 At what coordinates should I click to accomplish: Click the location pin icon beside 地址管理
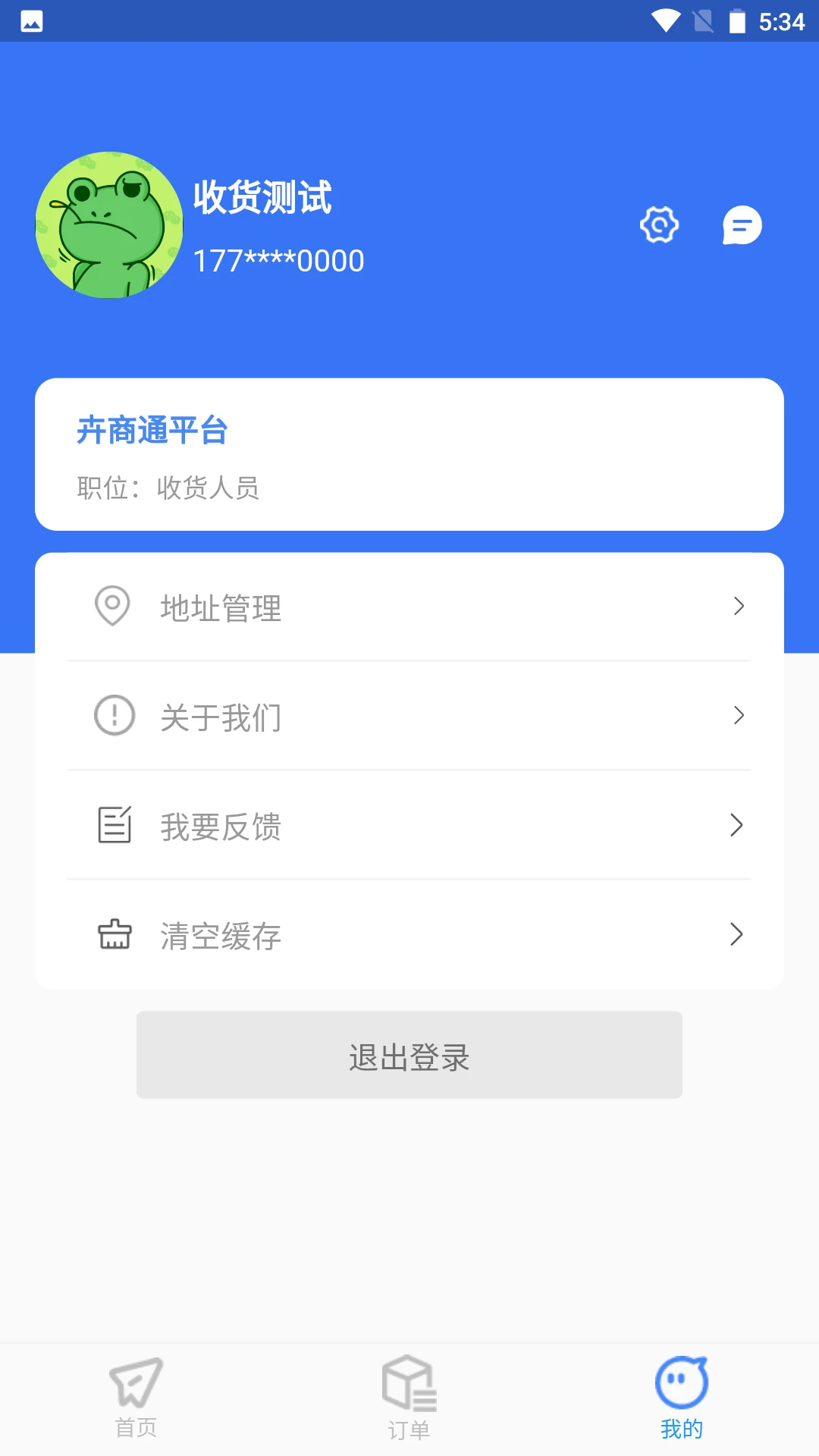(112, 606)
